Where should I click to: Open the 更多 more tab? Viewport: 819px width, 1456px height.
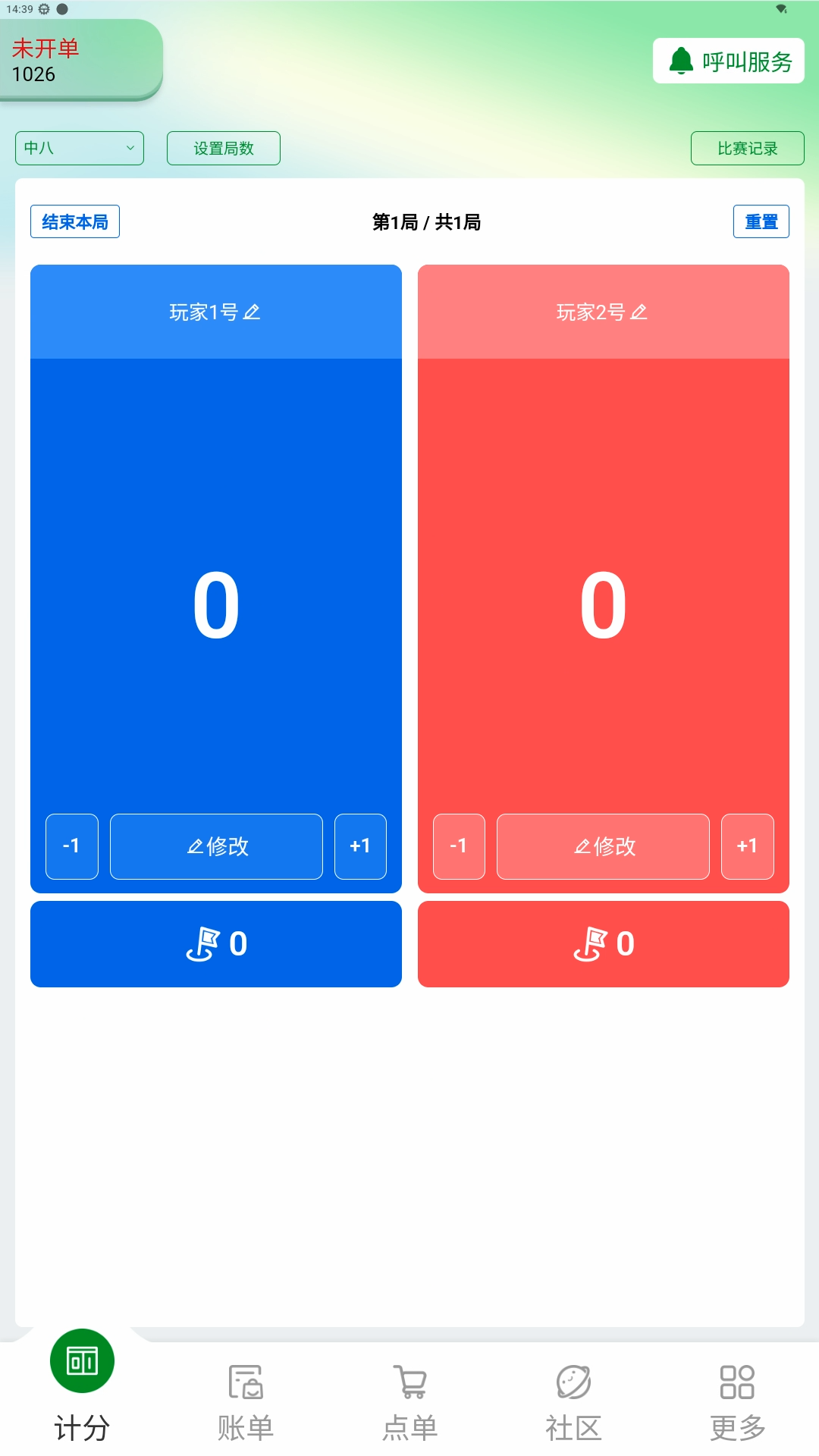tap(737, 1403)
